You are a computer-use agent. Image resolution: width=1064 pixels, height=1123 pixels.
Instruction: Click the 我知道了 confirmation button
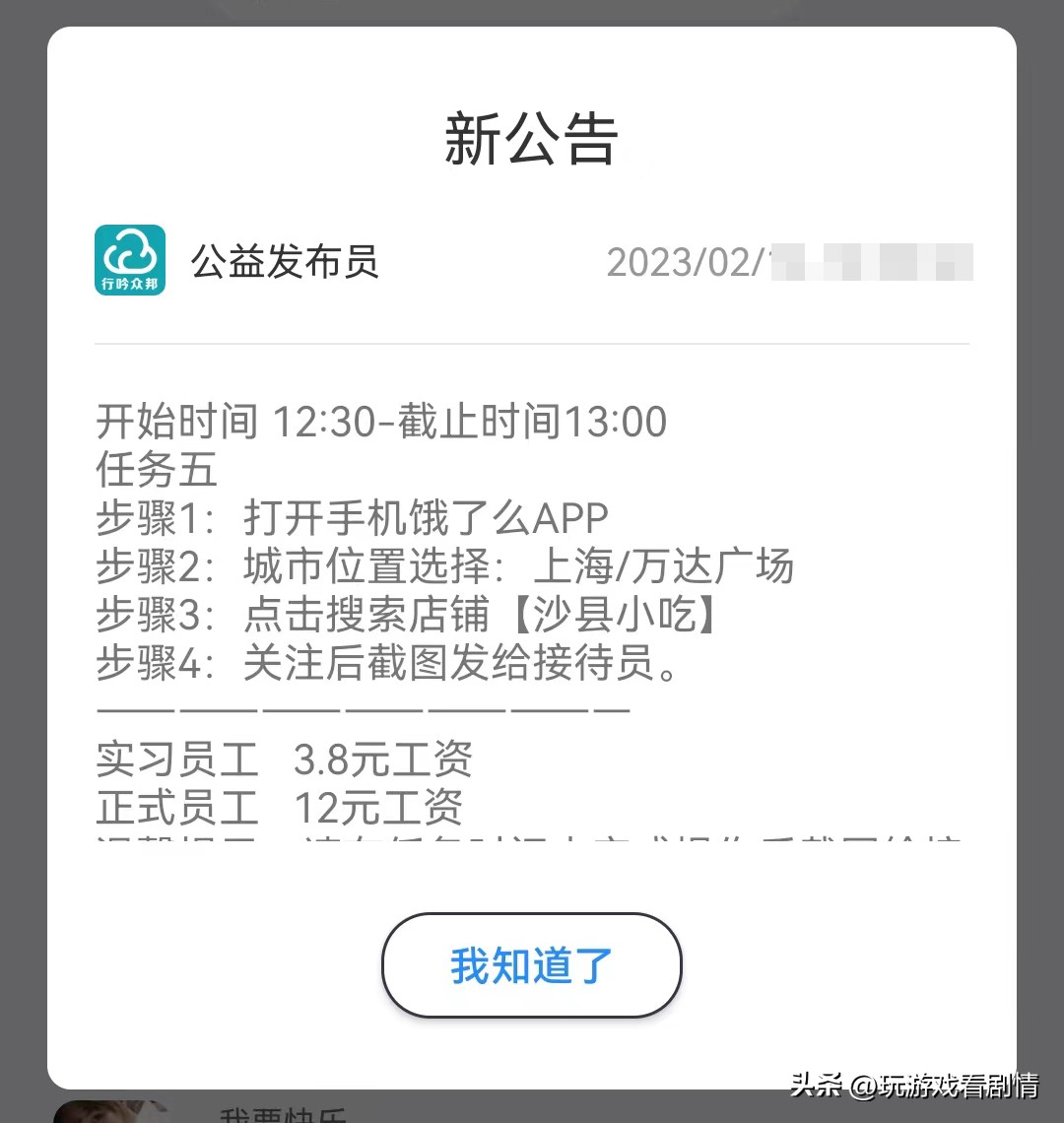point(531,965)
